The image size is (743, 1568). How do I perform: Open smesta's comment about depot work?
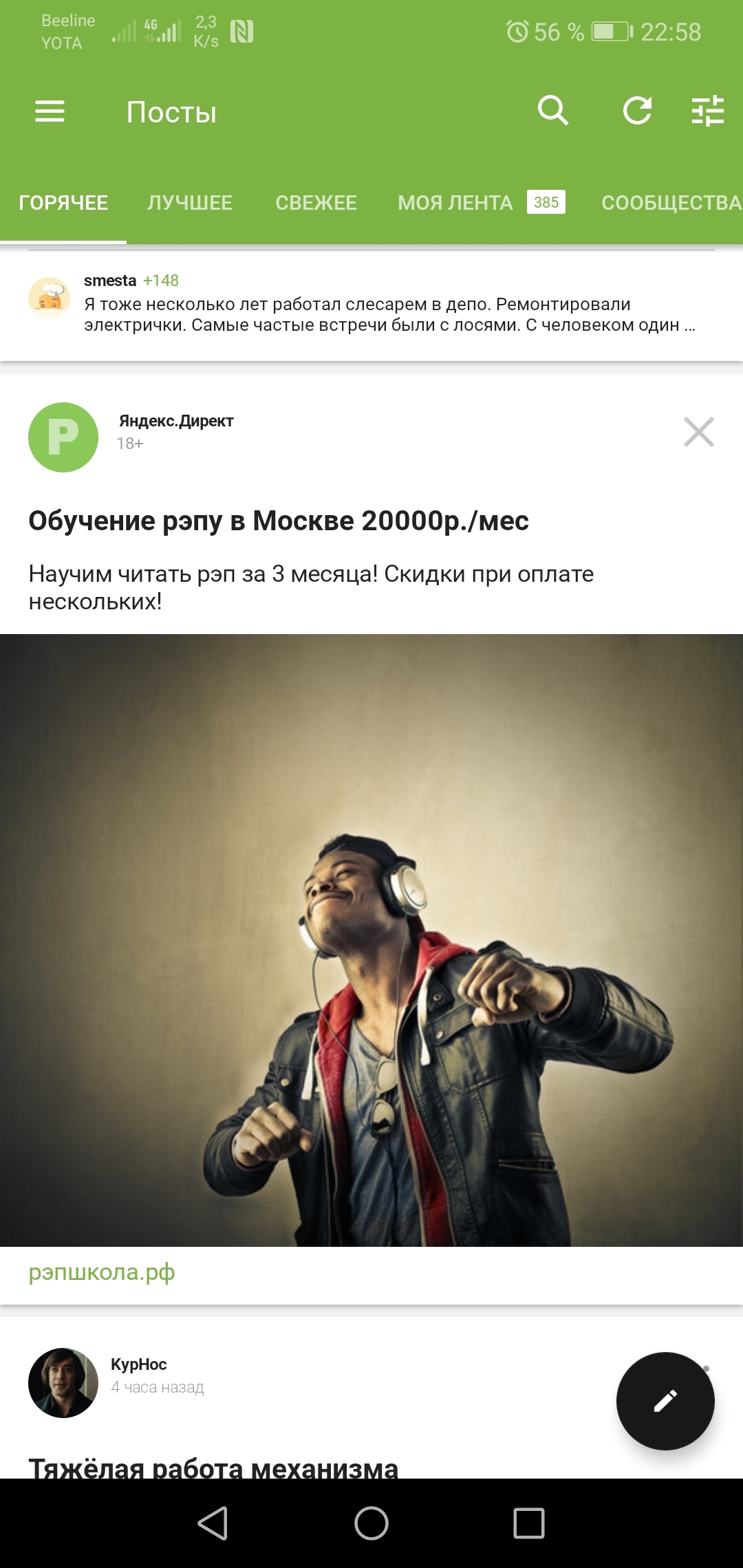(389, 314)
